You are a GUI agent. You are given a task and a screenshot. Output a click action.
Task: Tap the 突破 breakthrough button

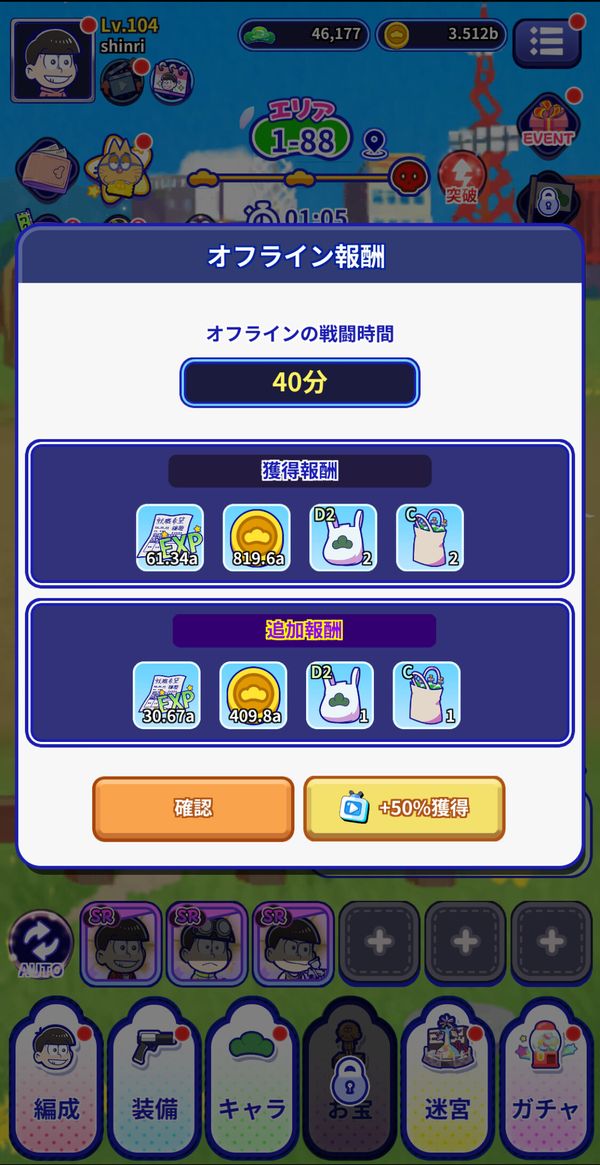[461, 178]
